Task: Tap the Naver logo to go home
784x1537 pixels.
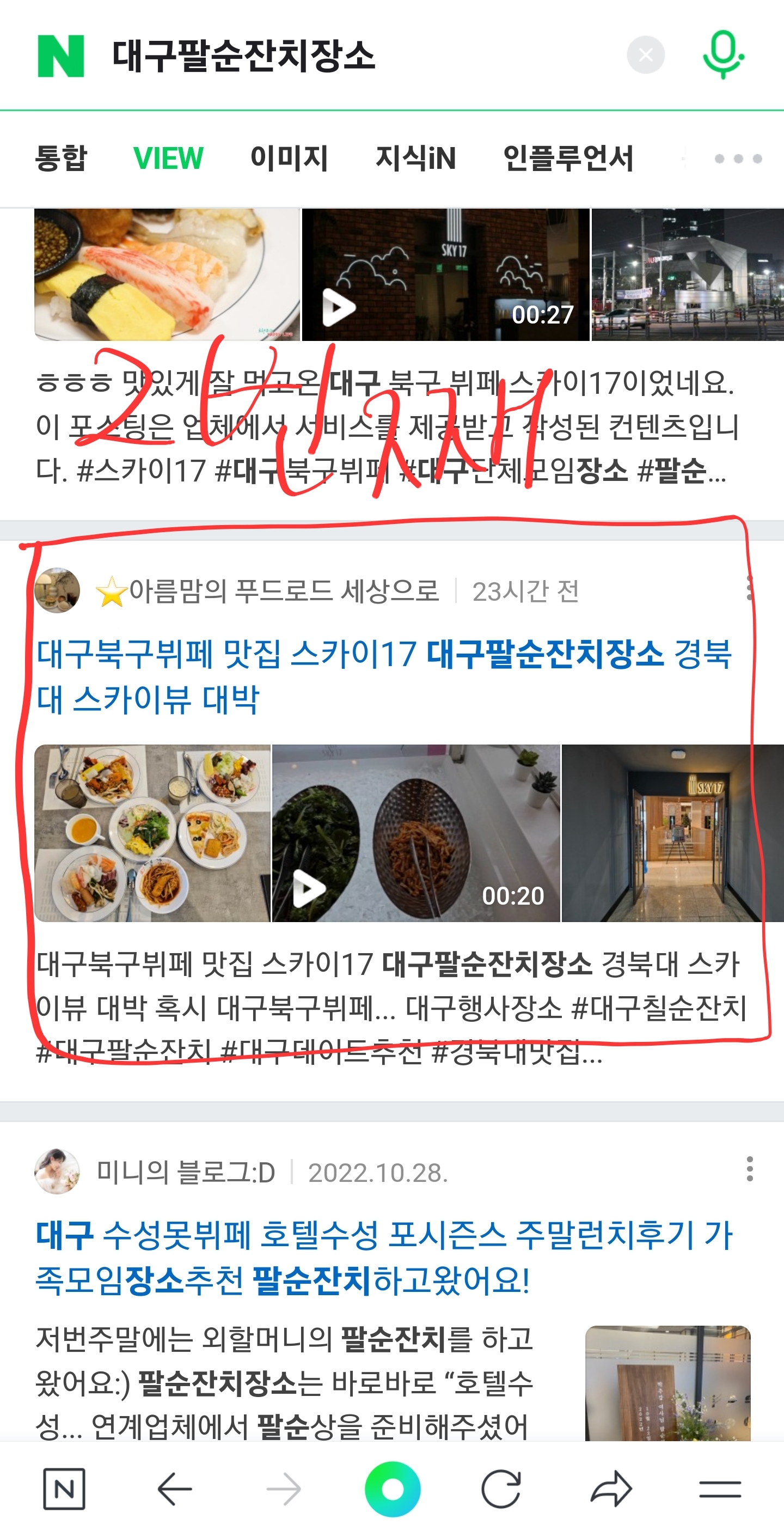Action: (60, 56)
